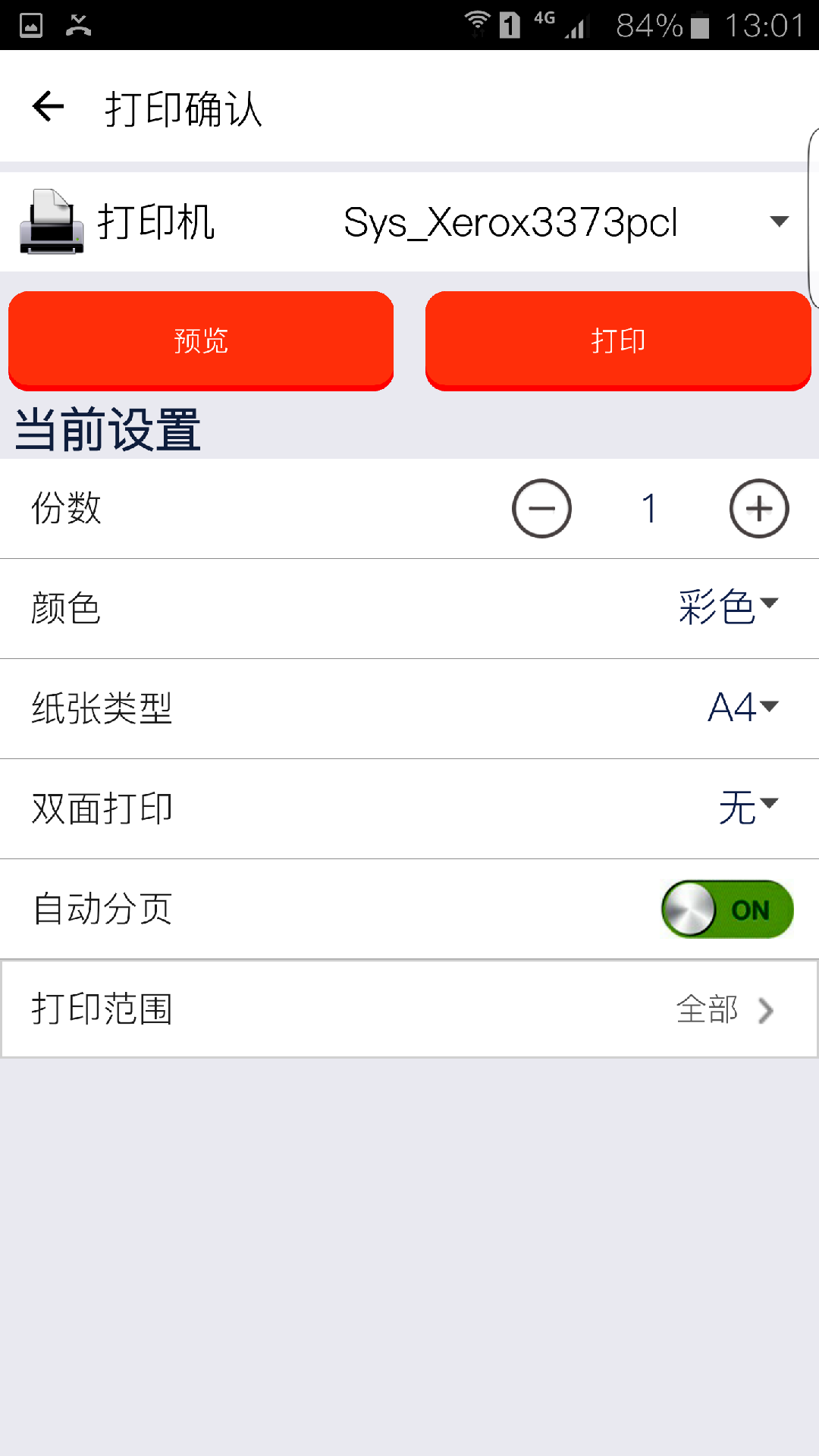The height and width of the screenshot is (1456, 819).
Task: Open the 双面打印 duplex dropdown
Action: [748, 808]
